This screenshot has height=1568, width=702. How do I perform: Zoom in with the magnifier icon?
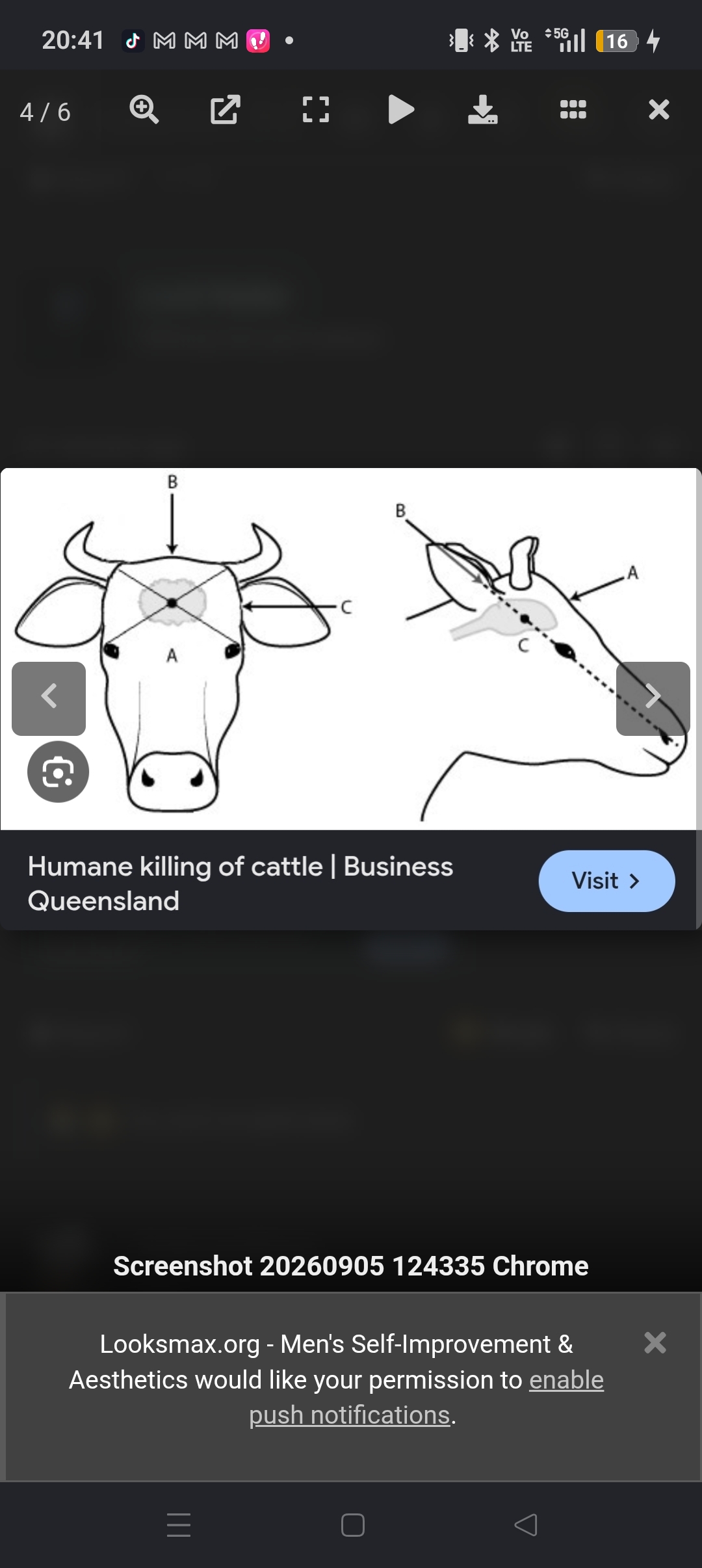(x=144, y=109)
